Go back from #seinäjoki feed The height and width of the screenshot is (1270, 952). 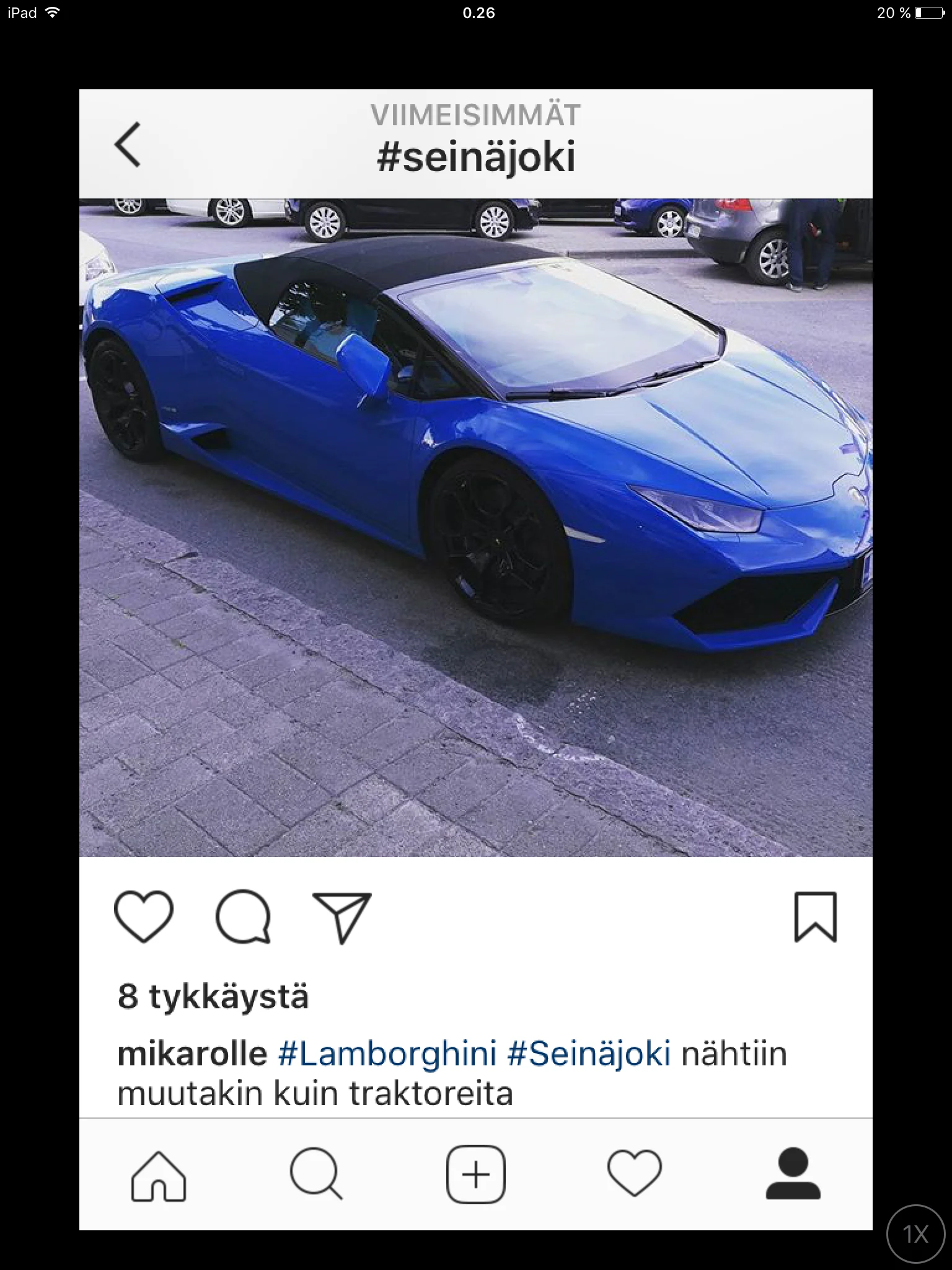pyautogui.click(x=128, y=144)
